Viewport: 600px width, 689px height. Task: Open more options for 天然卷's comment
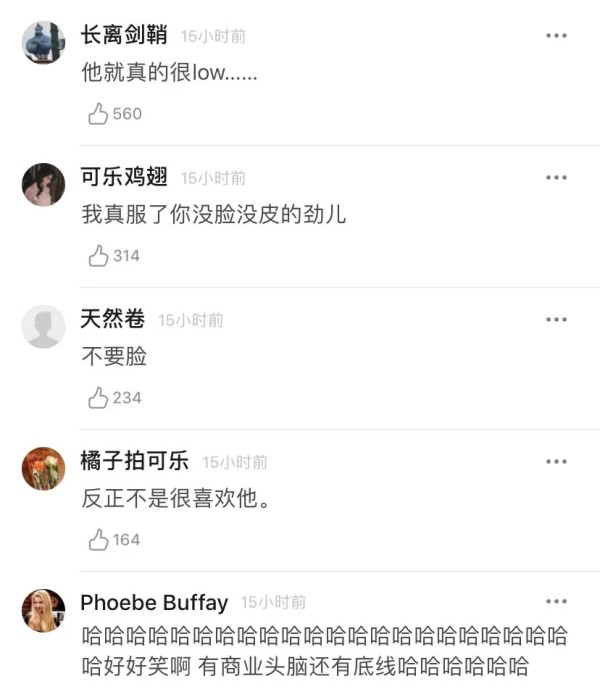pyautogui.click(x=556, y=320)
